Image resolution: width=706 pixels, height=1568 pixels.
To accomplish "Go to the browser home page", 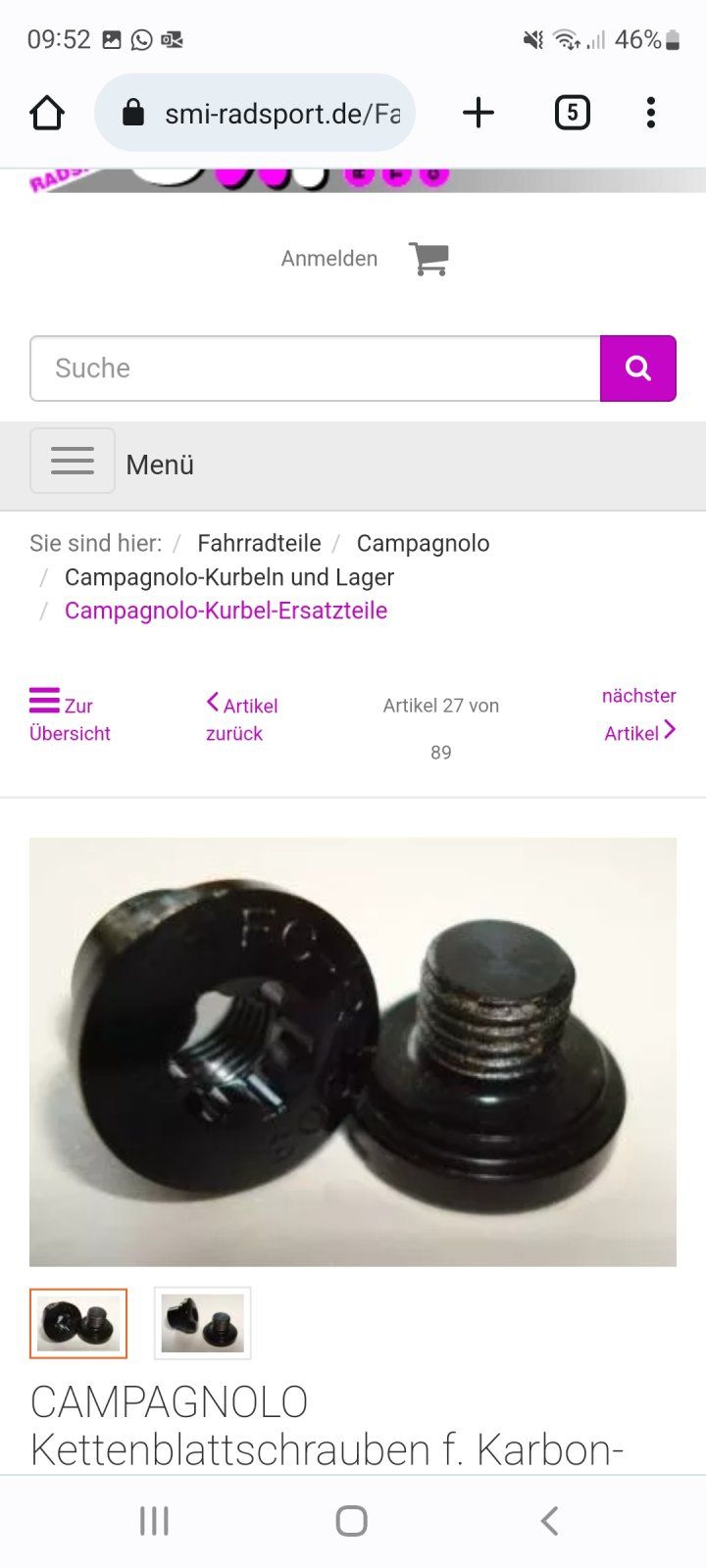I will [47, 114].
